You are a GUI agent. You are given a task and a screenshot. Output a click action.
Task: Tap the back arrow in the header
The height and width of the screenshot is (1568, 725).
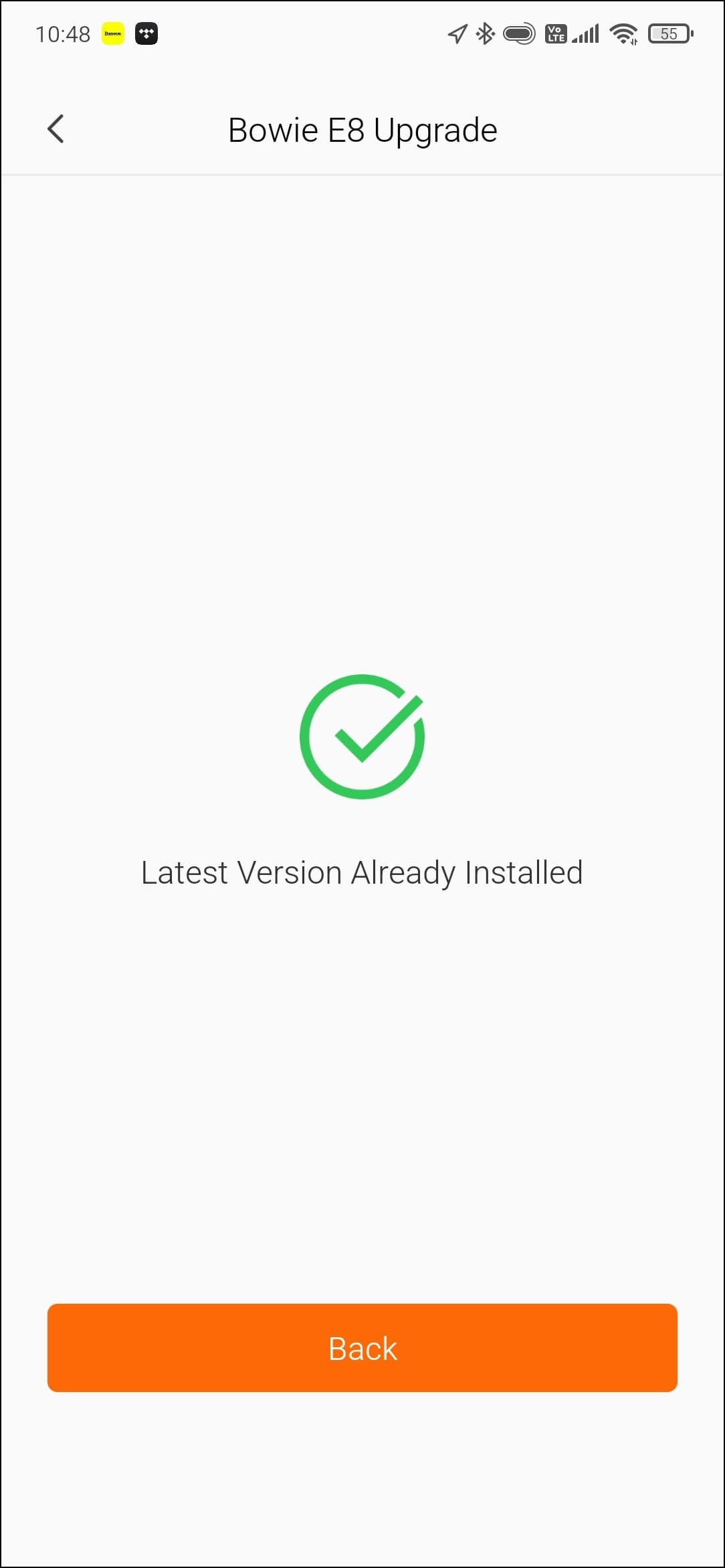(x=56, y=129)
